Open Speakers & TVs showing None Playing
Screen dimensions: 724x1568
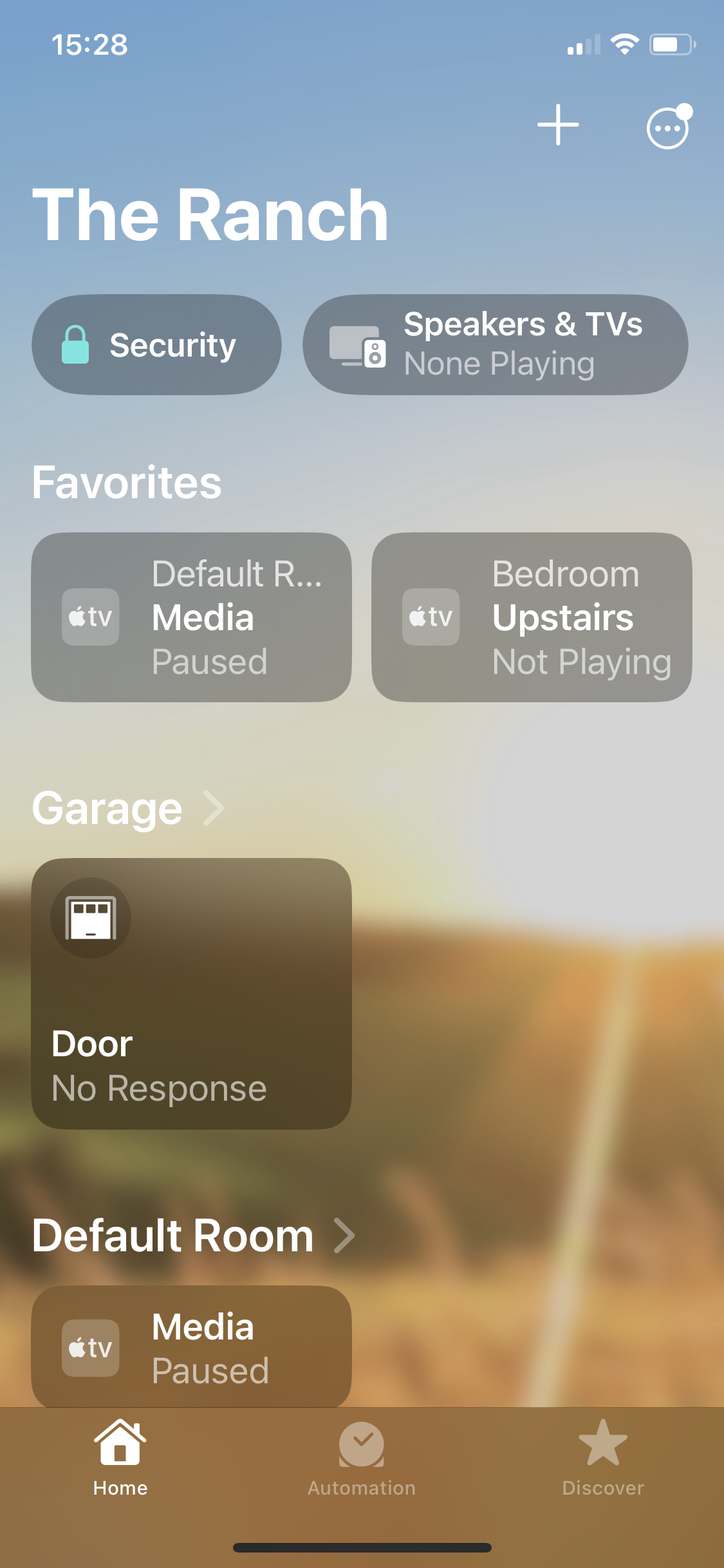click(496, 345)
